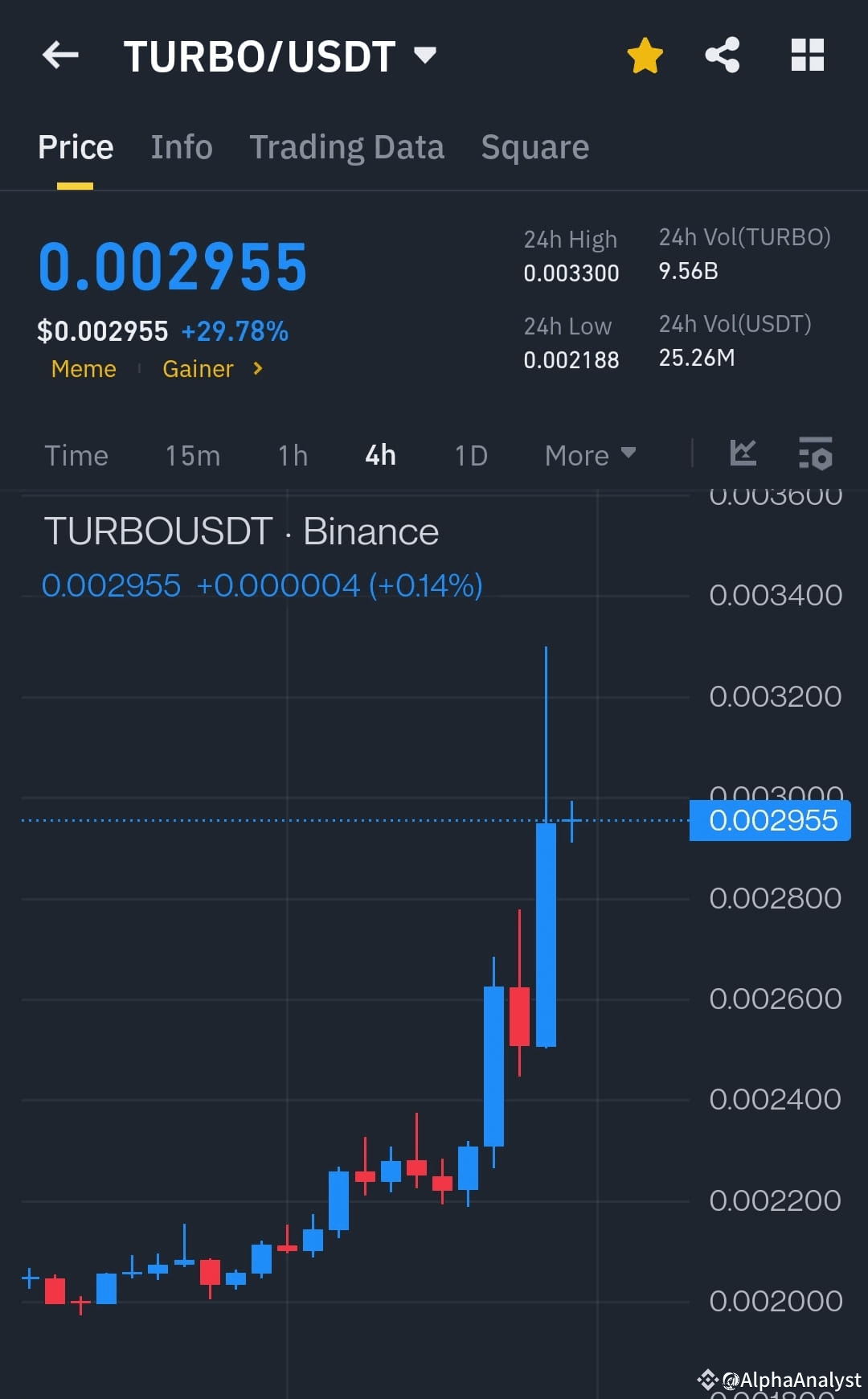Viewport: 868px width, 1399px height.
Task: Tap the highlighted 0.002955 price label
Action: coord(768,821)
